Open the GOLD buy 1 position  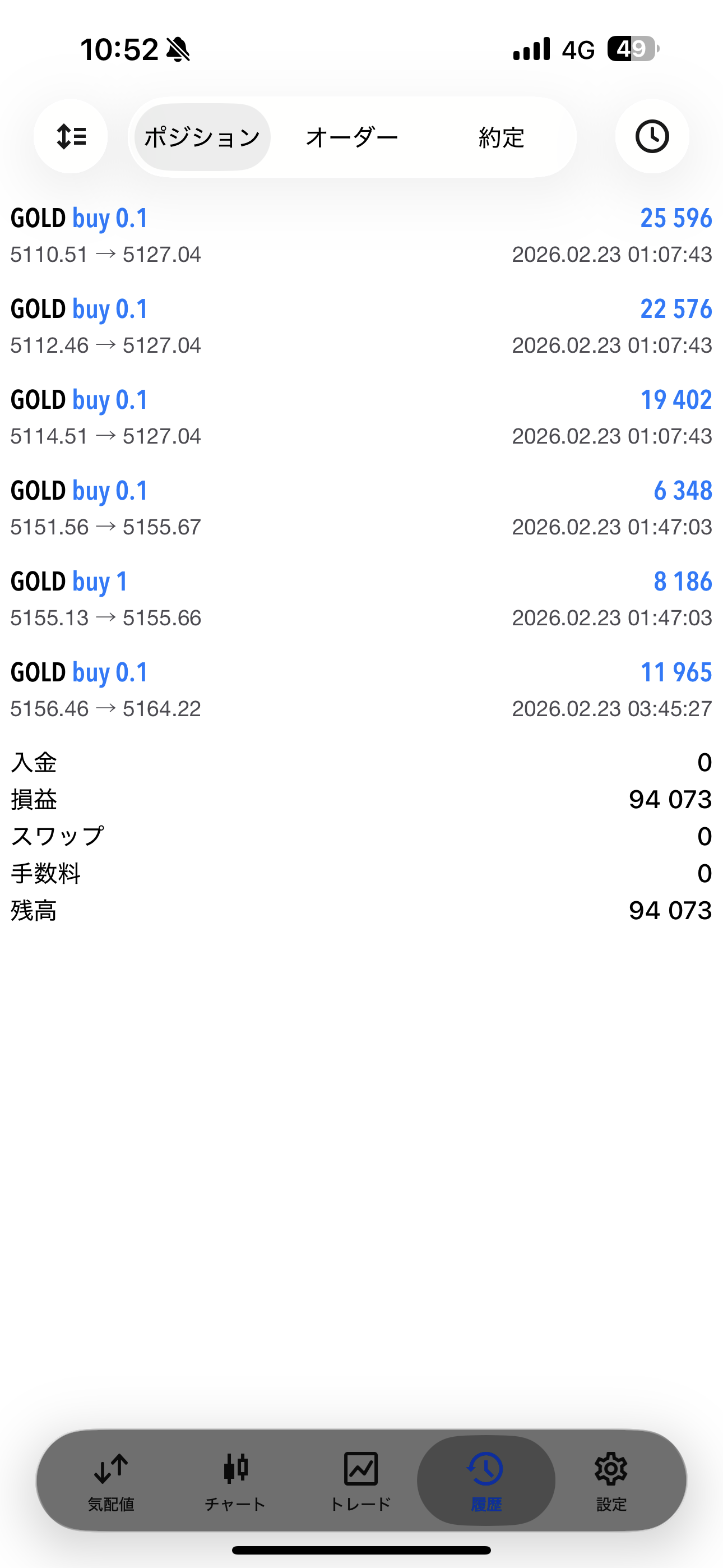pos(361,599)
